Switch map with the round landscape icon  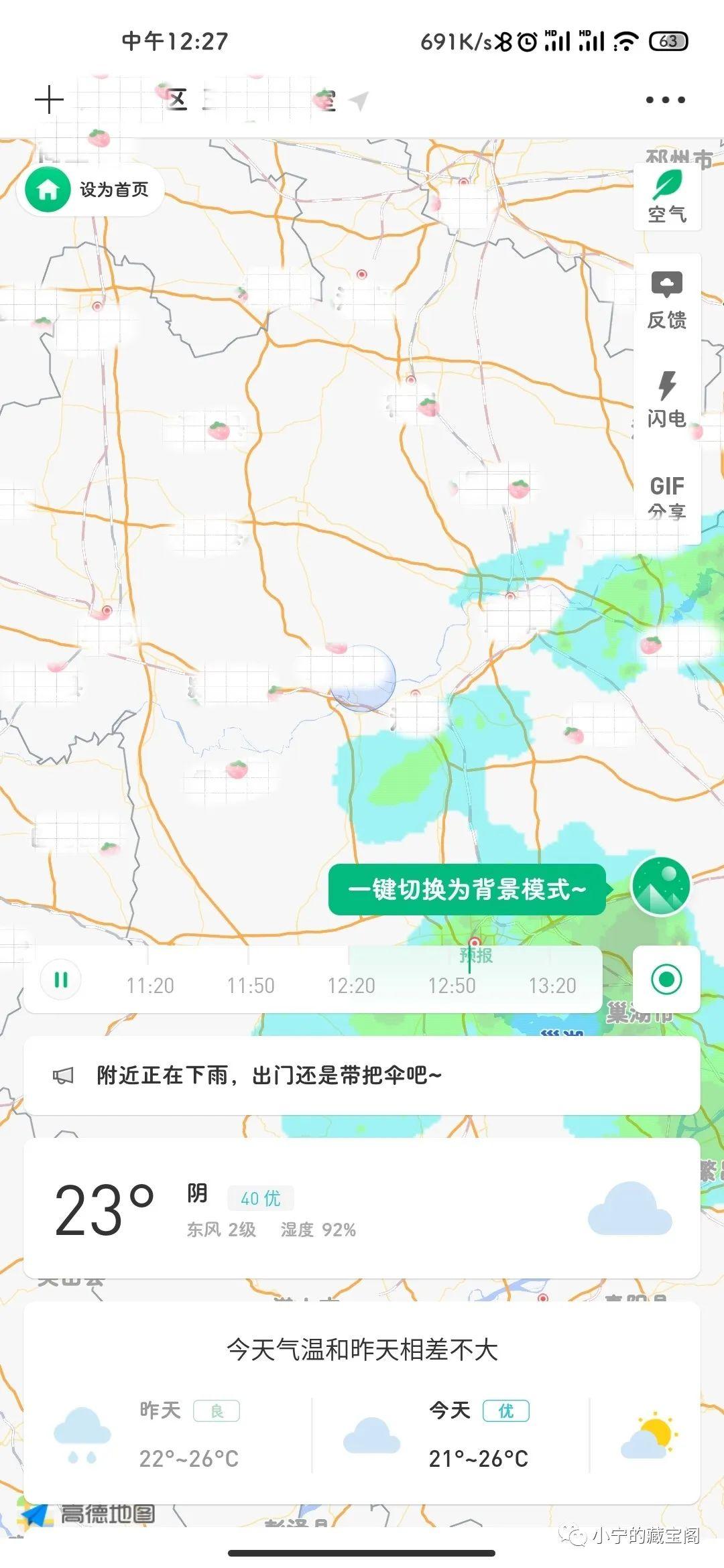point(661,886)
